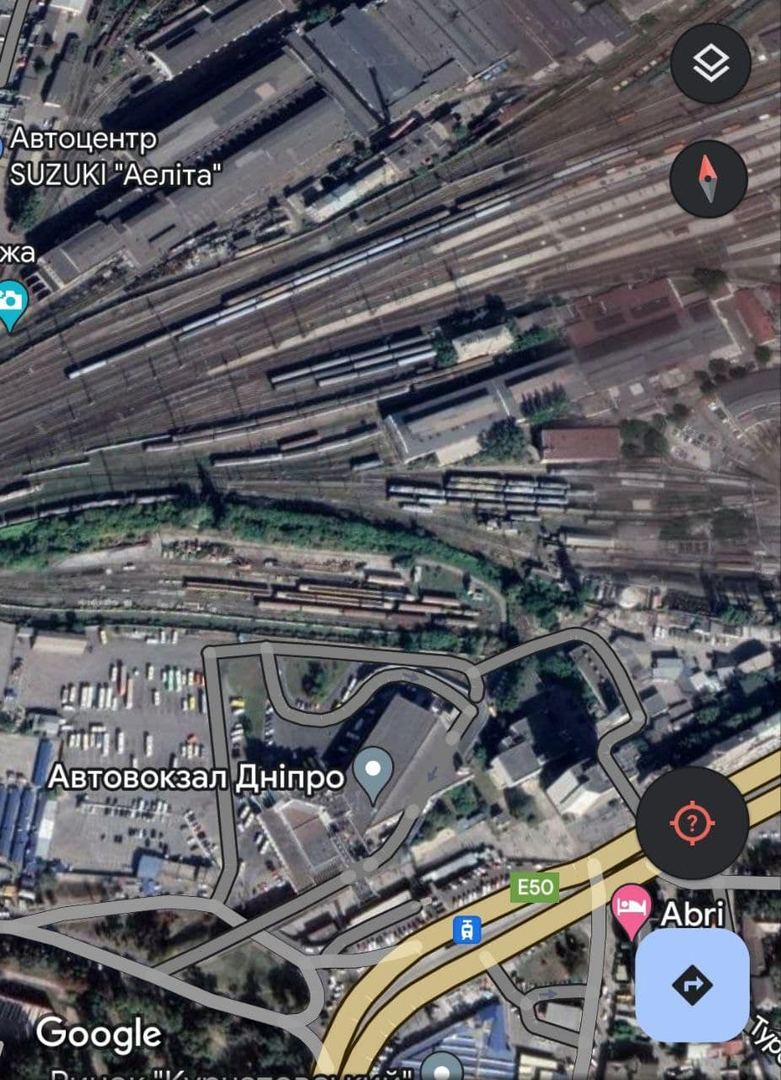Image resolution: width=781 pixels, height=1080 pixels.
Task: Open Автоцентр SUZUKI "Аеліта" place label
Action: click(x=113, y=157)
